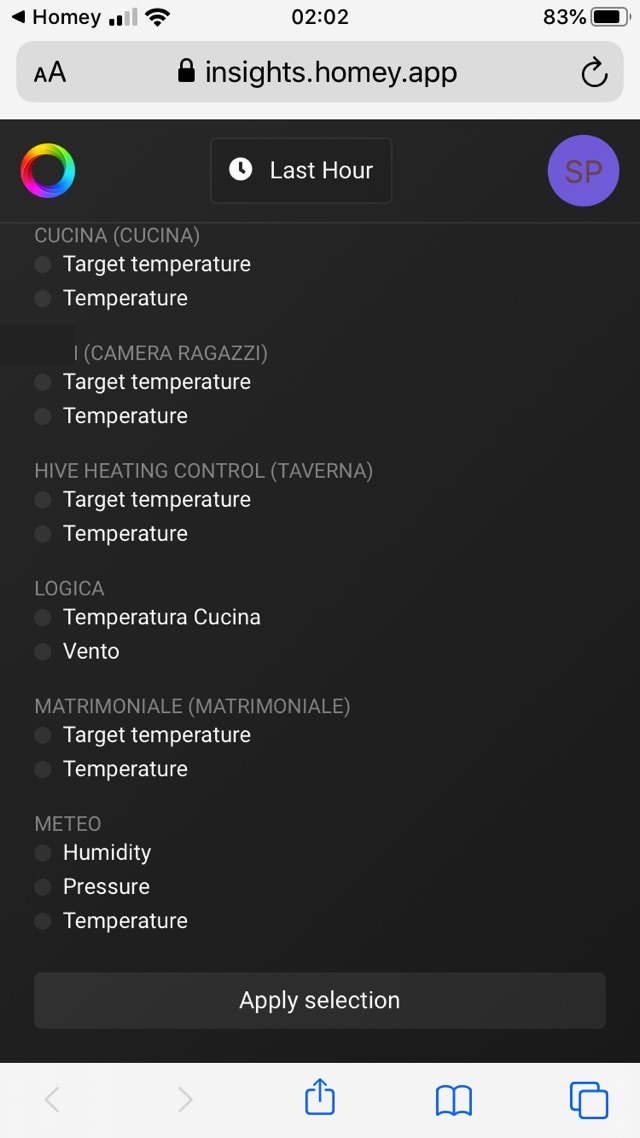
Task: Check Temperature under Matrimoniale
Action: click(43, 770)
